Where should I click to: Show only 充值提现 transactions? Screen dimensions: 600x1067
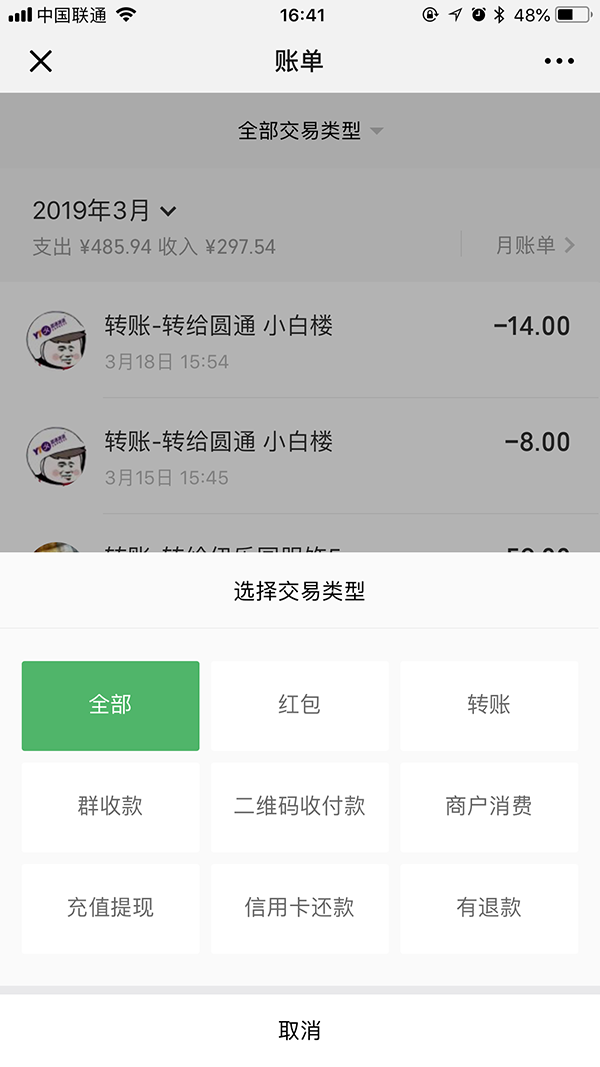(x=110, y=908)
